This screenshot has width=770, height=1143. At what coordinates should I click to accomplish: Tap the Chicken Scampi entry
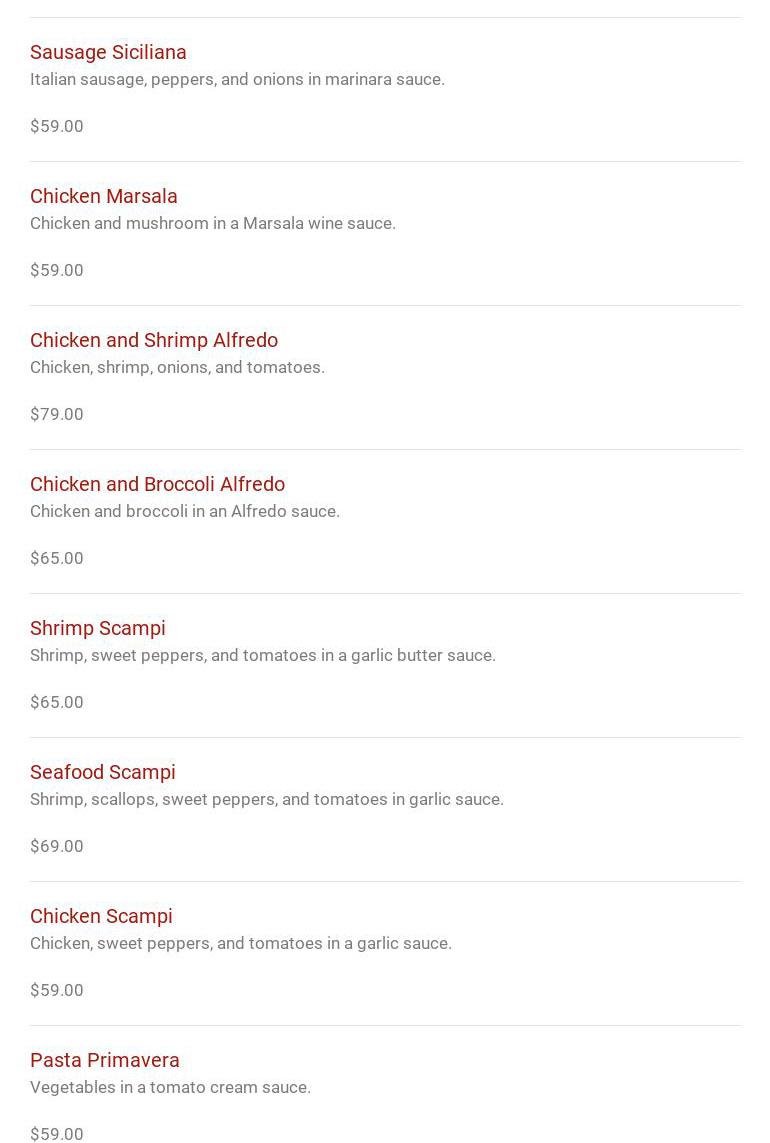coord(101,916)
